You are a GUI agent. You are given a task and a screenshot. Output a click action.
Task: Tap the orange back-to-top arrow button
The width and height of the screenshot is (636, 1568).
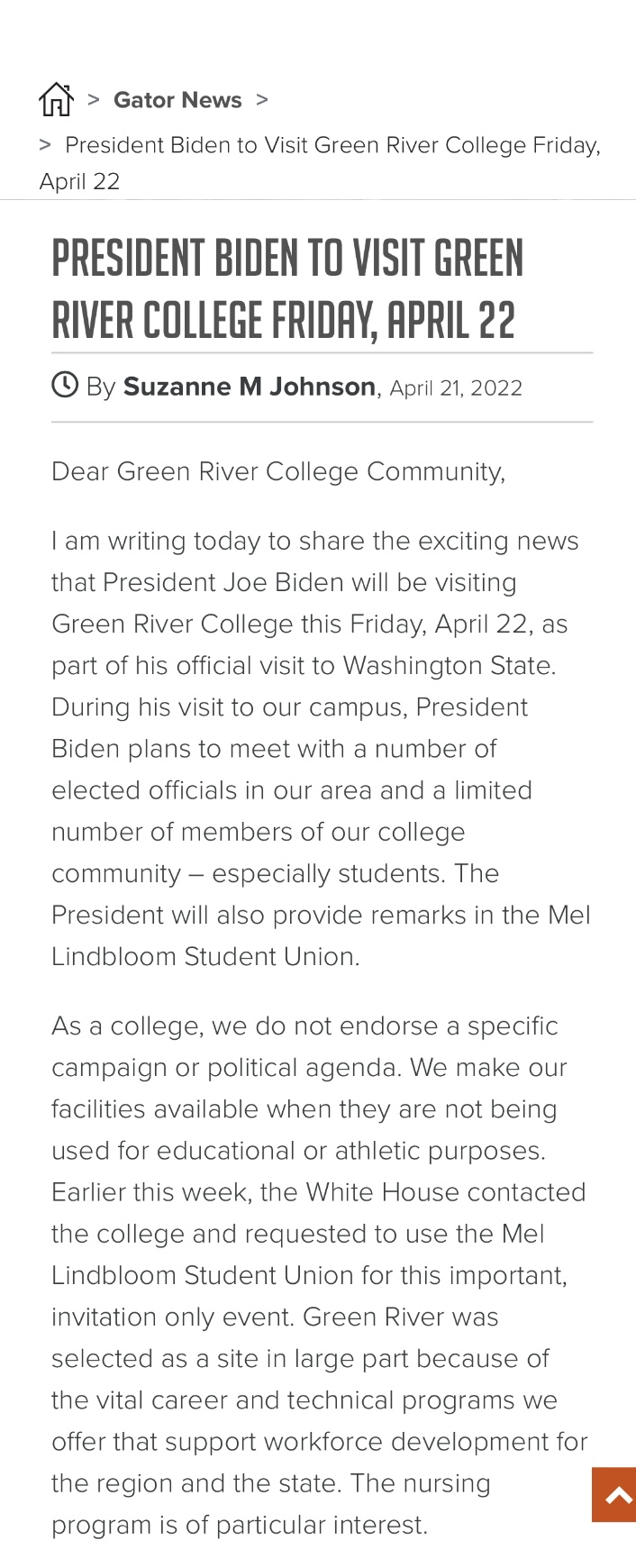pyautogui.click(x=615, y=1495)
